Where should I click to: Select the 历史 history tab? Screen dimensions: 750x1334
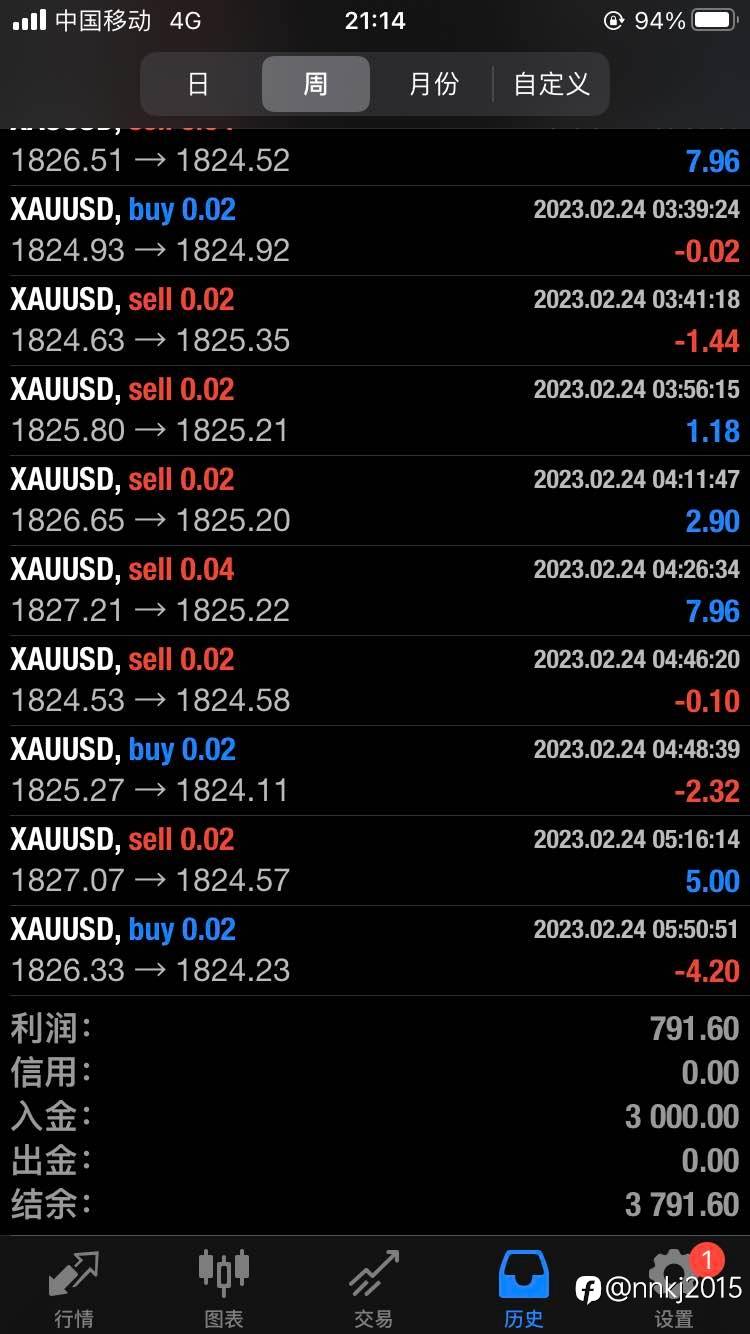tap(524, 1288)
